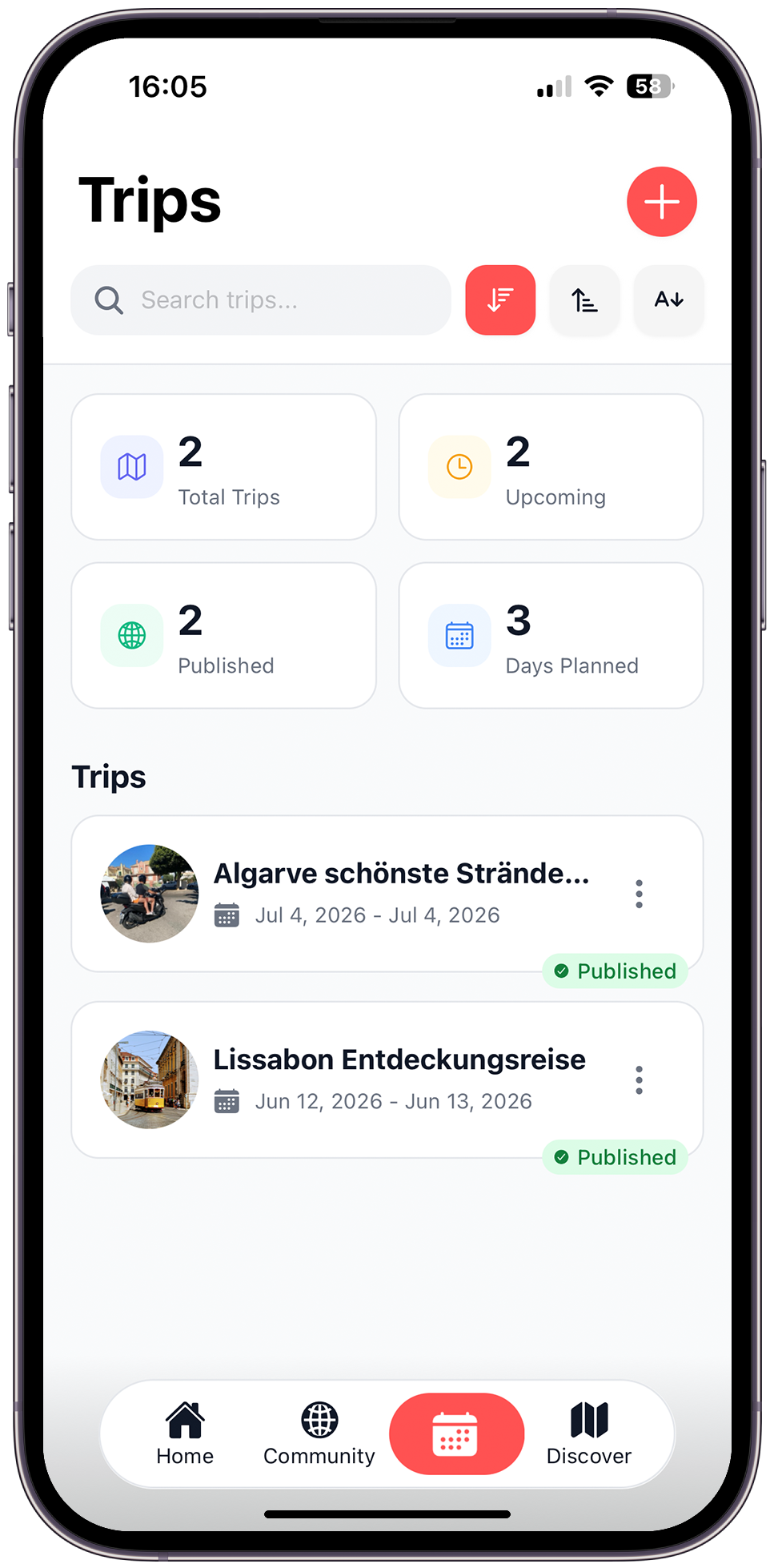The width and height of the screenshot is (774, 1568).
Task: Switch to the Community tab
Action: click(319, 1433)
